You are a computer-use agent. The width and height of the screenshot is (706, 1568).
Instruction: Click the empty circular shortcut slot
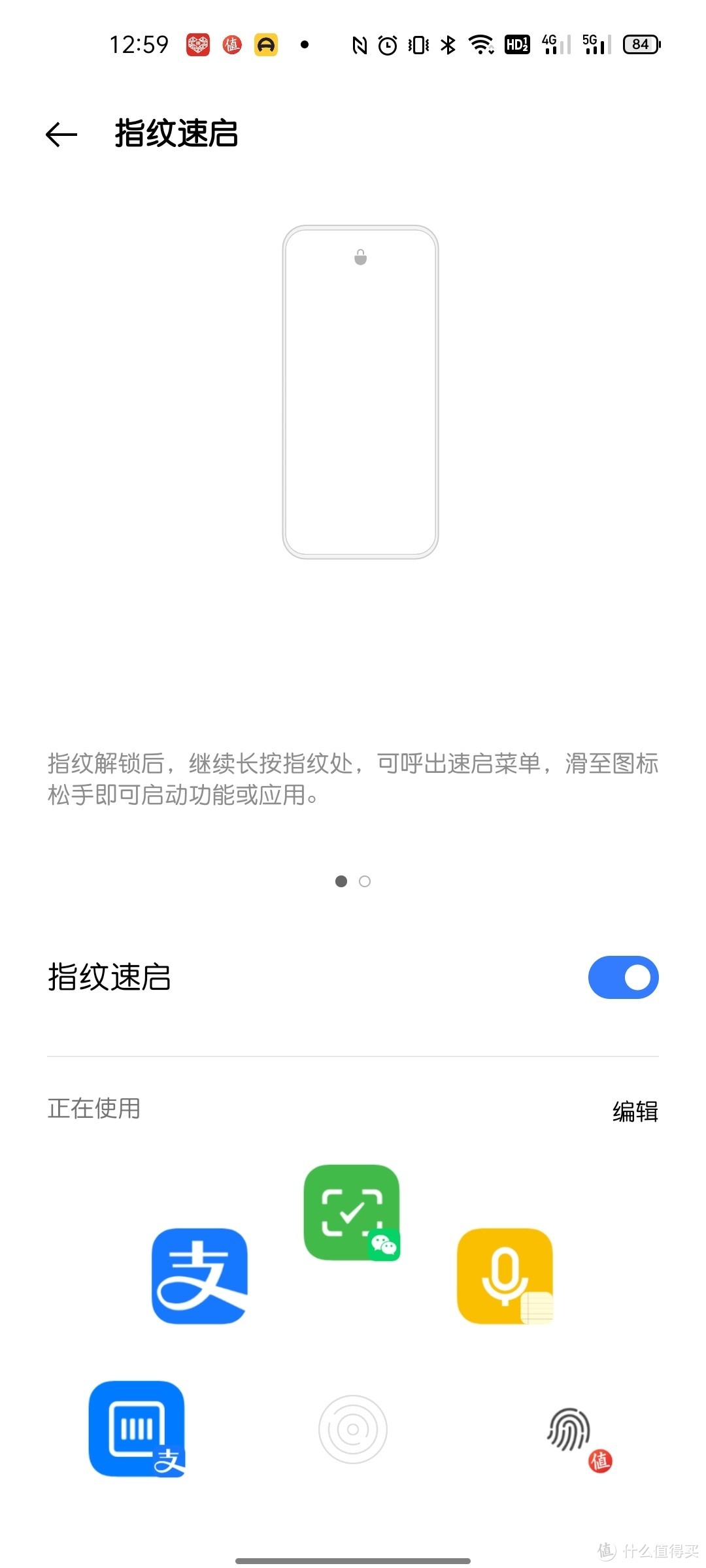(352, 1431)
